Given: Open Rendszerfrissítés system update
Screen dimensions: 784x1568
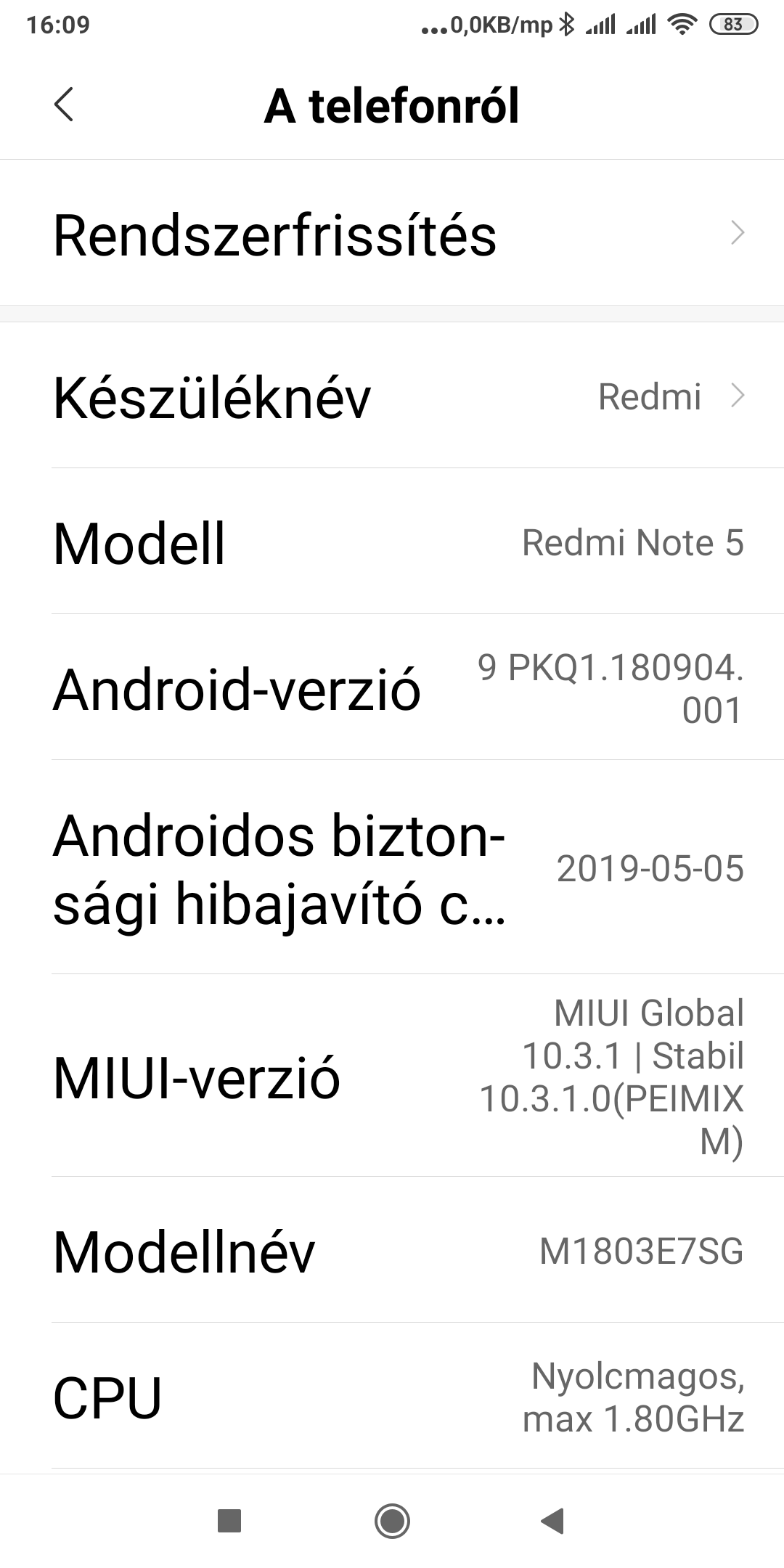Looking at the screenshot, I should pos(392,234).
